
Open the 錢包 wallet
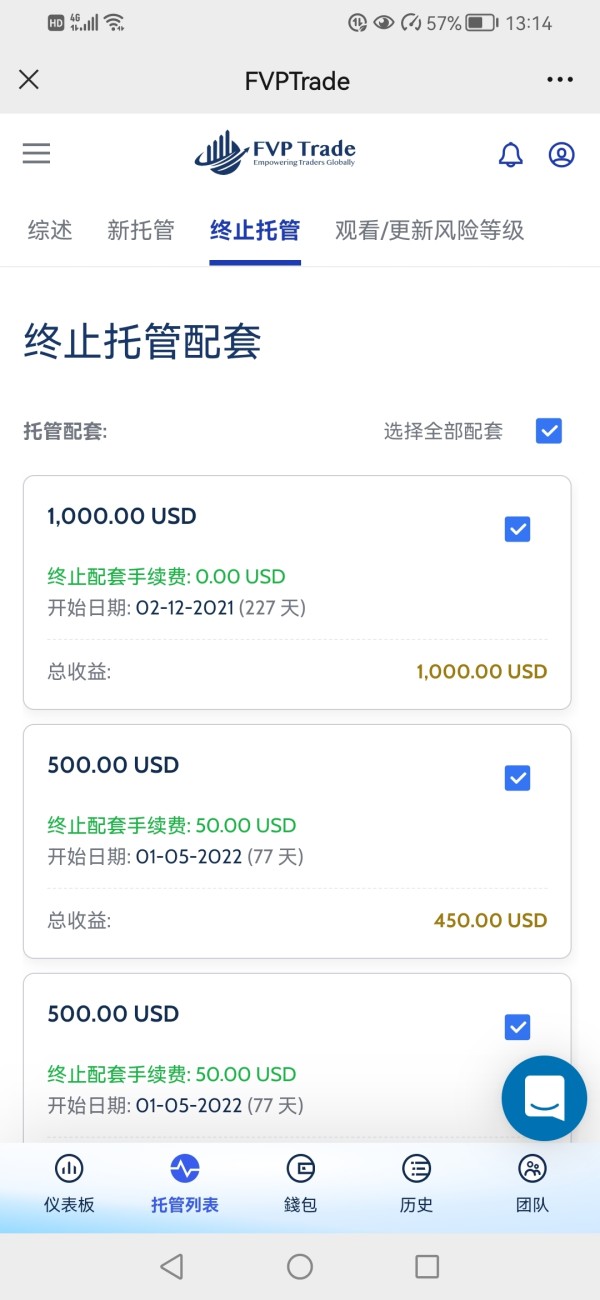pos(300,1184)
